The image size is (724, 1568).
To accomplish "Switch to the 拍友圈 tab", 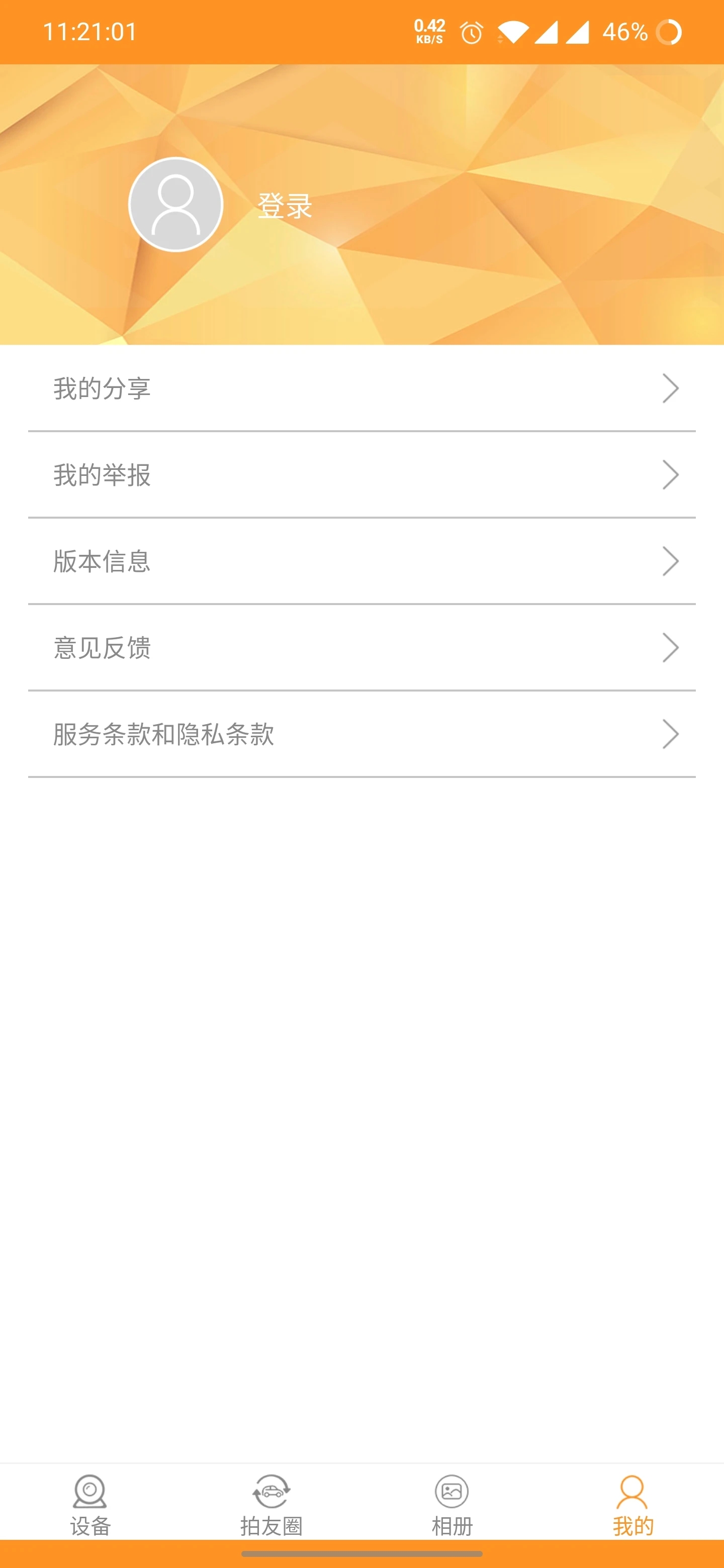I will (270, 1504).
